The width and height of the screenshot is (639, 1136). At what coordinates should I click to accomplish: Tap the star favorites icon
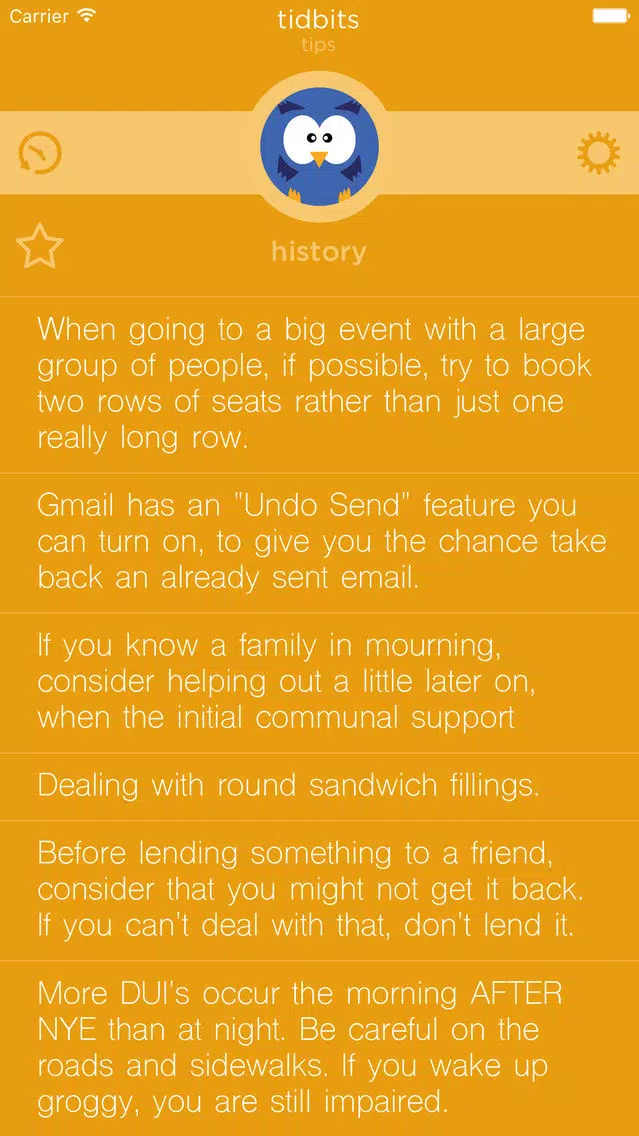[x=40, y=246]
